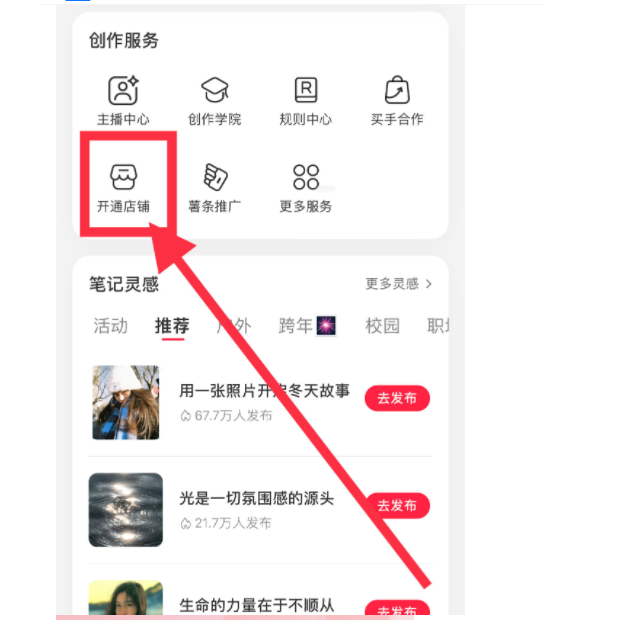This screenshot has height=620, width=638.
Task: Tap the 更多灵感 link
Action: [x=398, y=284]
